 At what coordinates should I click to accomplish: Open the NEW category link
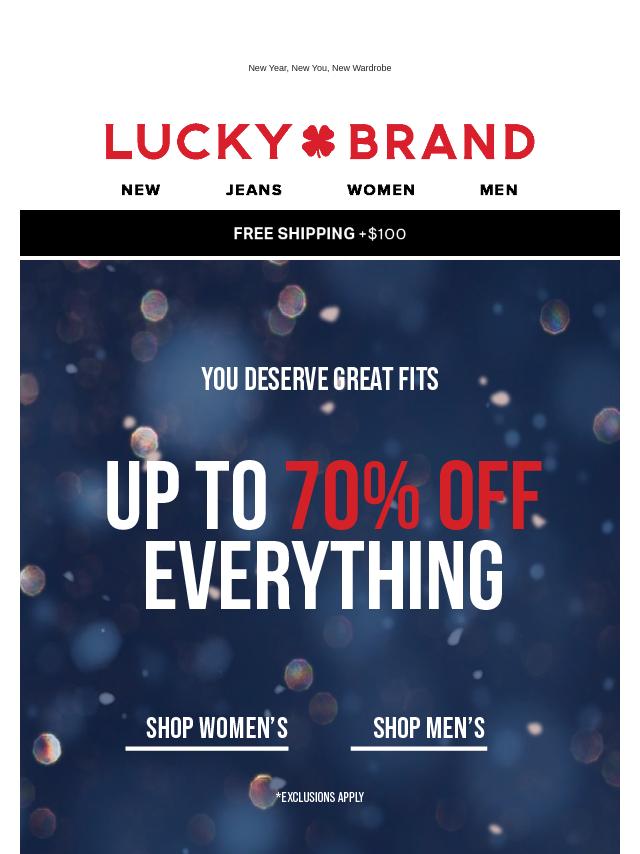141,190
